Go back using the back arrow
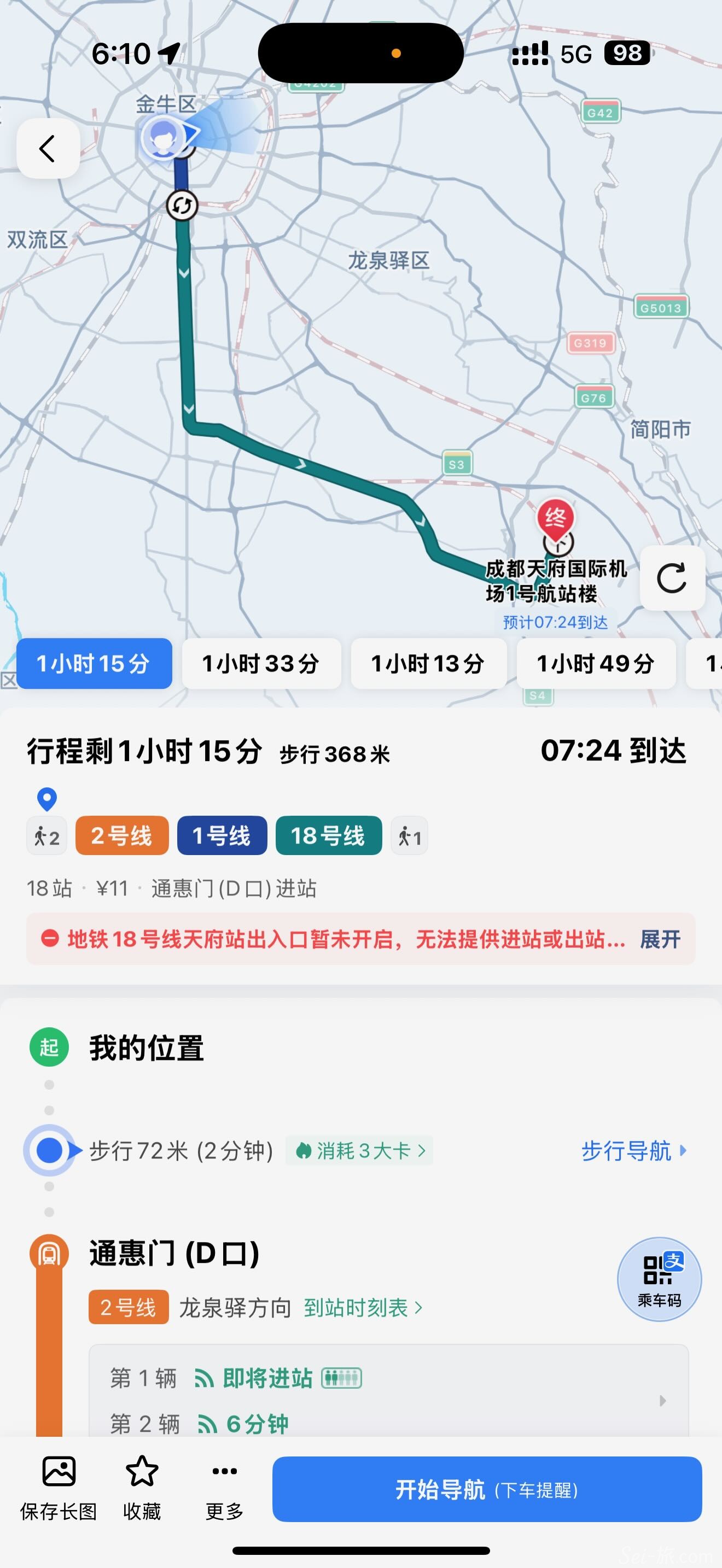 point(48,148)
